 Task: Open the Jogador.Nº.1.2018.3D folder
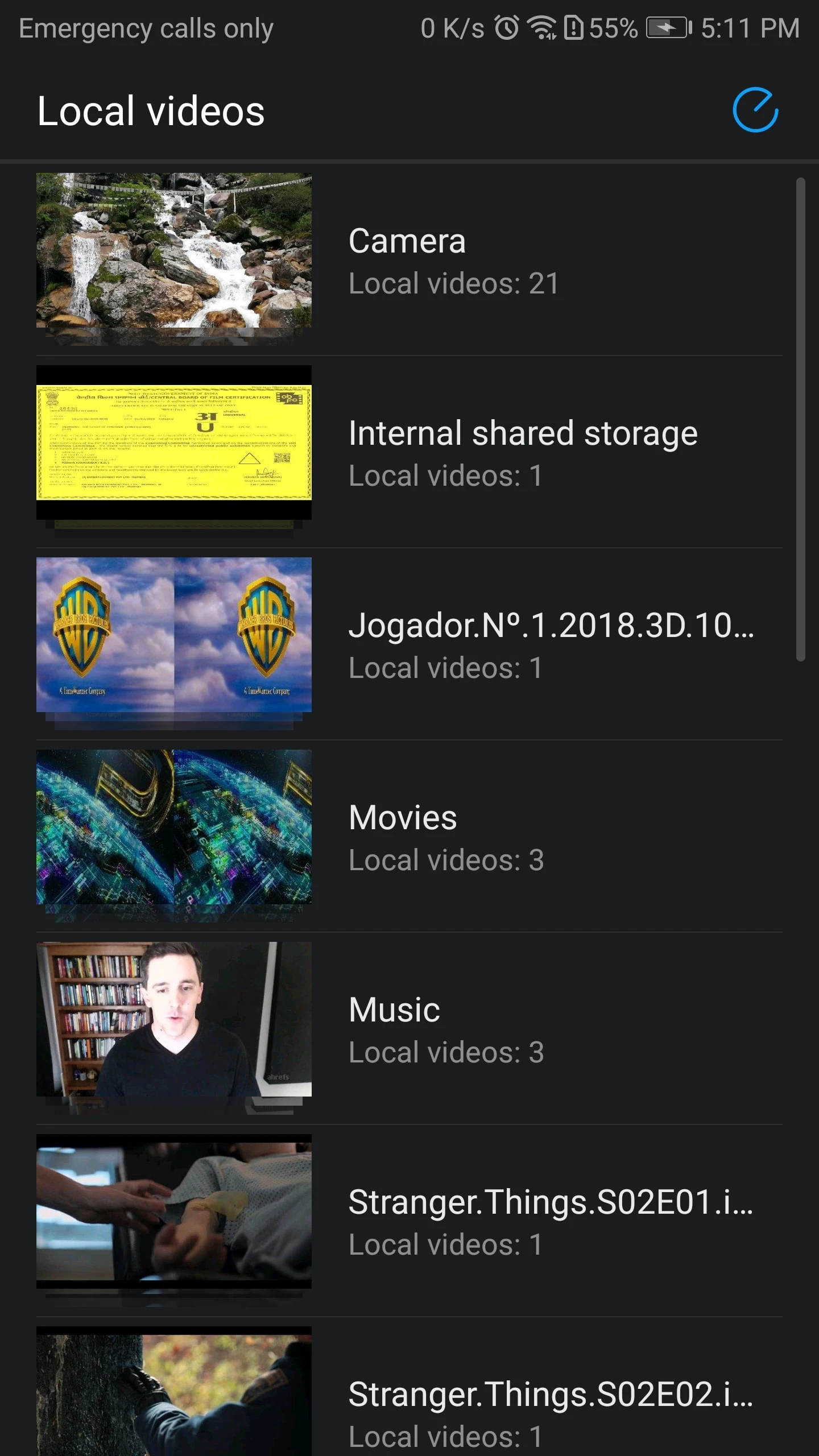point(409,644)
